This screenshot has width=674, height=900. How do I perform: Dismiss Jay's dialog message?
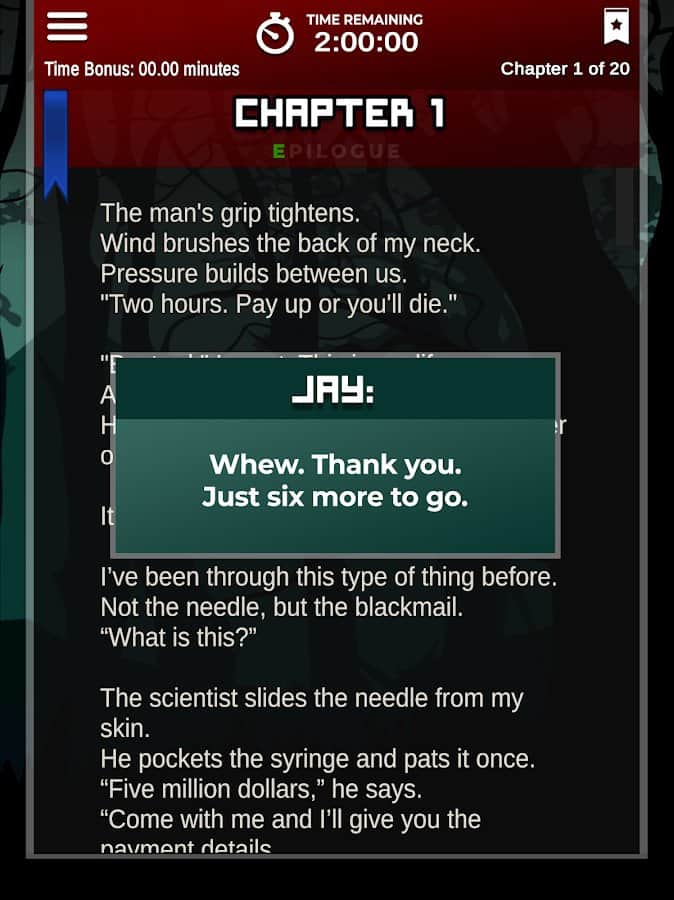(x=335, y=480)
